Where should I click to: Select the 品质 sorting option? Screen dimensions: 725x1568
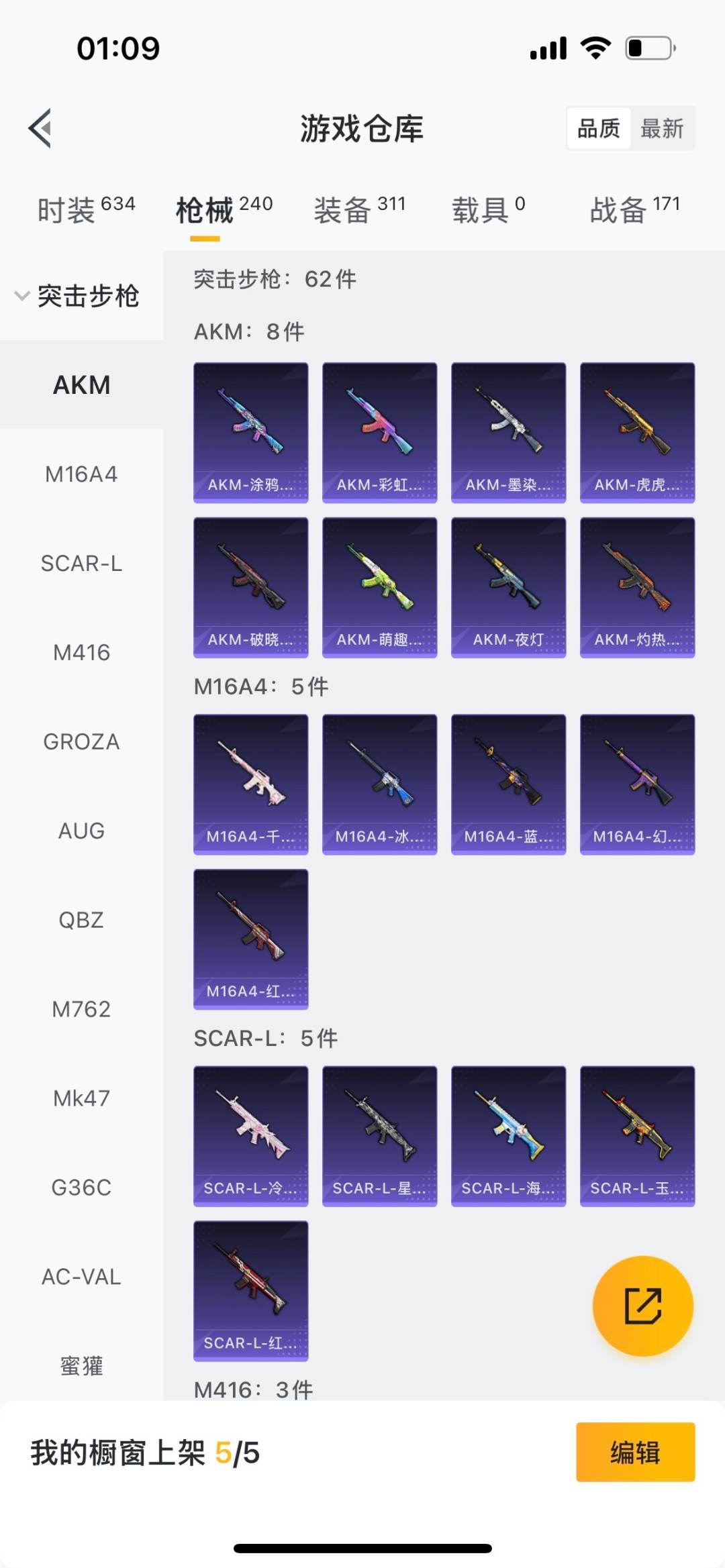[x=599, y=128]
